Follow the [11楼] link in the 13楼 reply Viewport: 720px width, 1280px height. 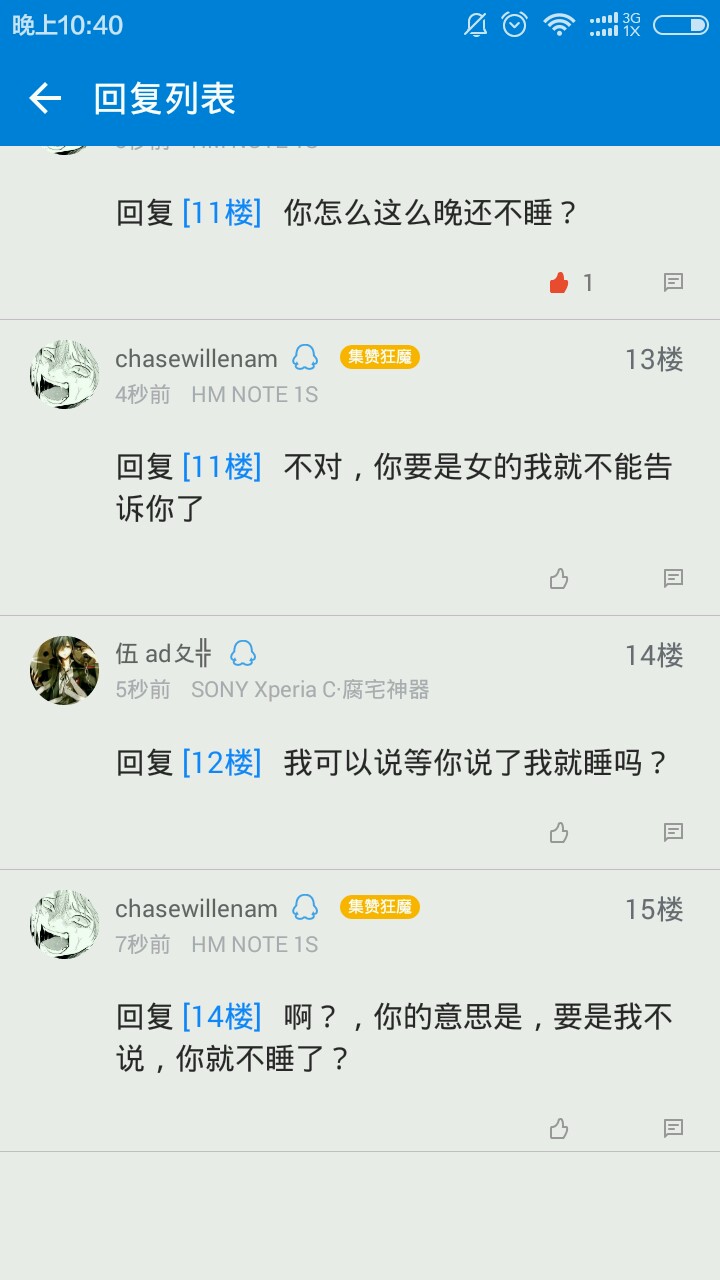tap(221, 467)
